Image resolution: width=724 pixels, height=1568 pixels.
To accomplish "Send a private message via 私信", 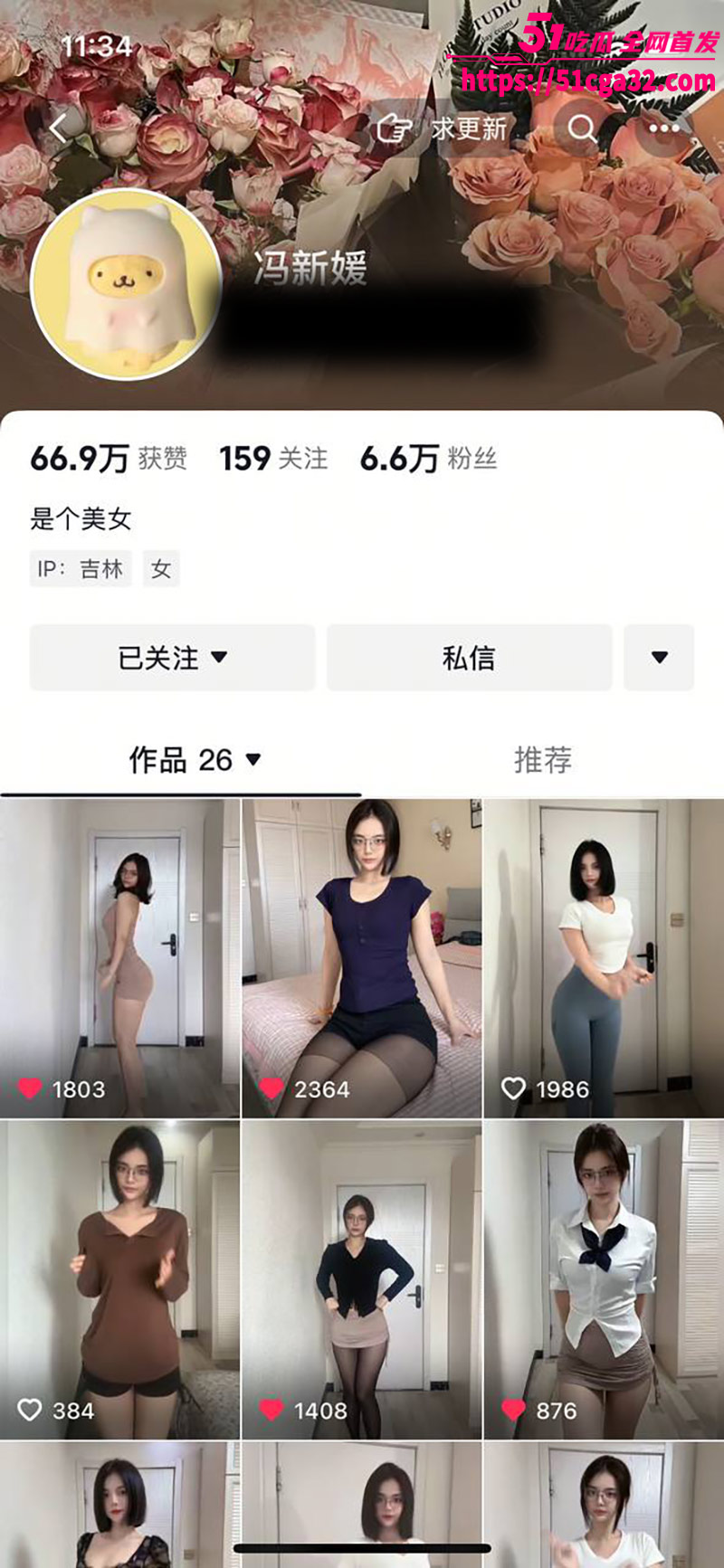I will coord(469,658).
